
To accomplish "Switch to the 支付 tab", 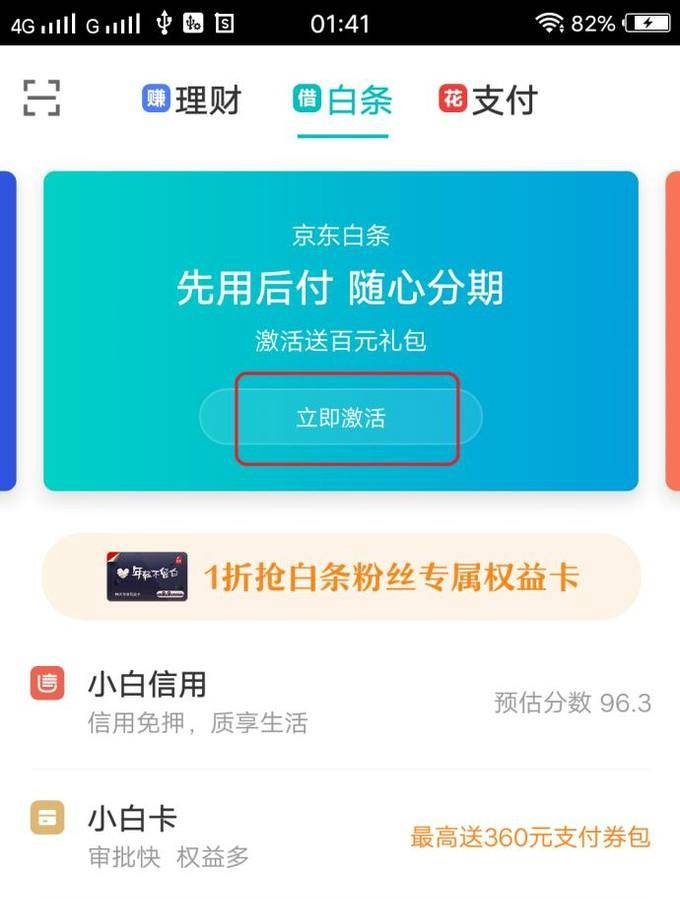I will (x=488, y=99).
